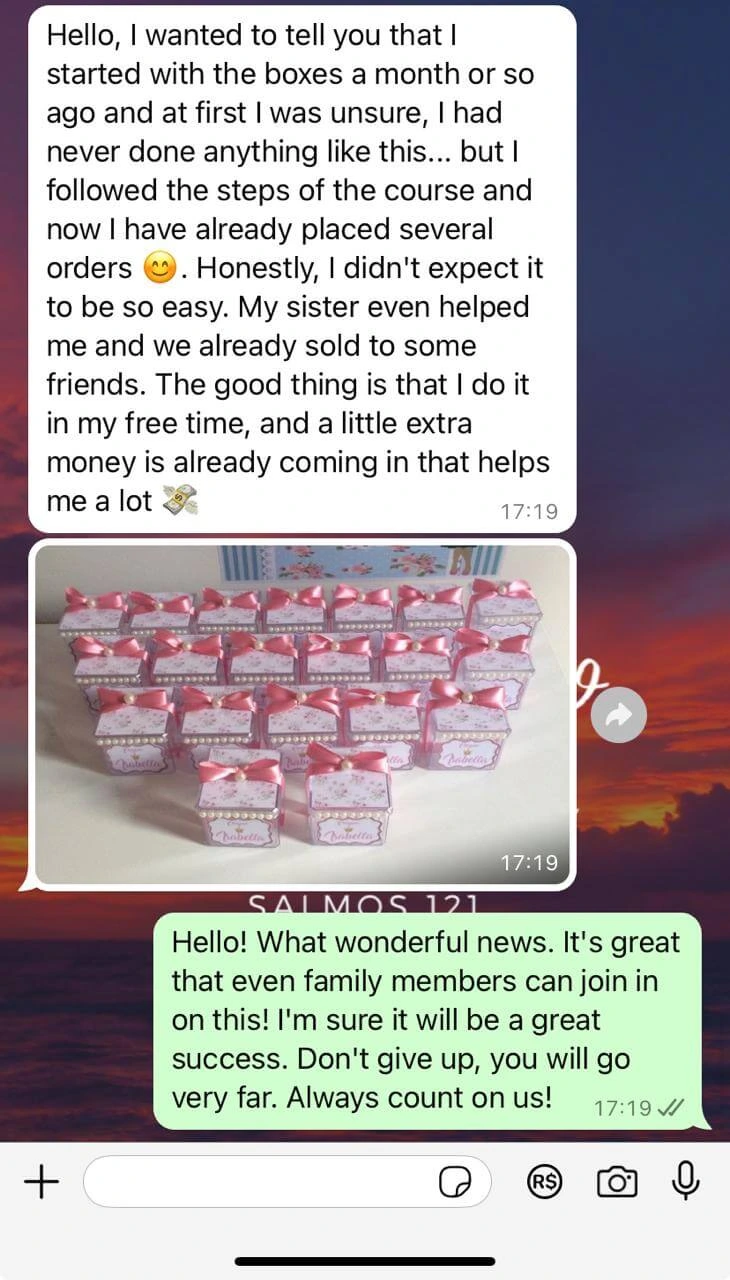
Task: Forward the pink gift boxes photo
Action: pyautogui.click(x=621, y=715)
